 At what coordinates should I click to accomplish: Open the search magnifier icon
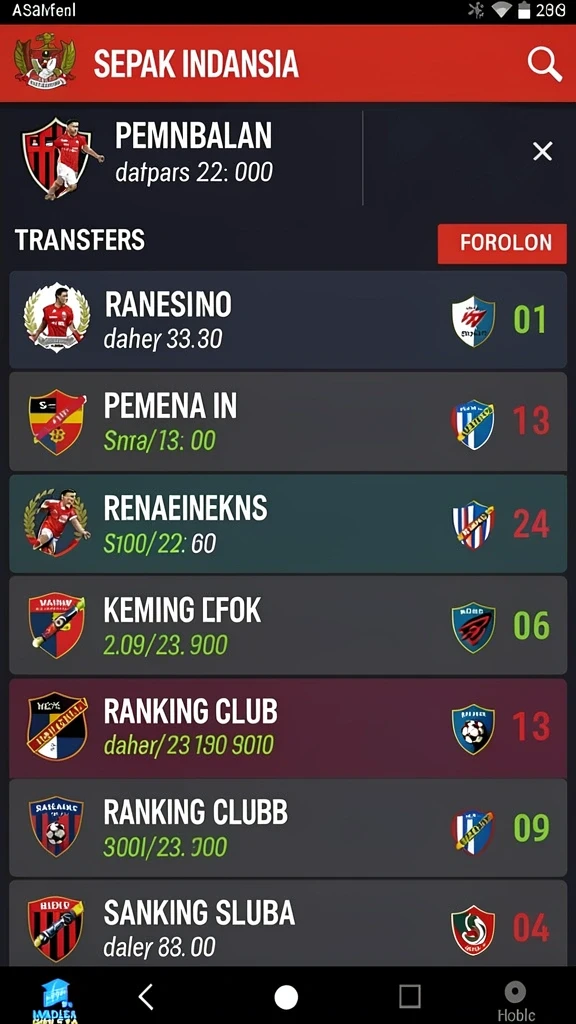(x=544, y=64)
